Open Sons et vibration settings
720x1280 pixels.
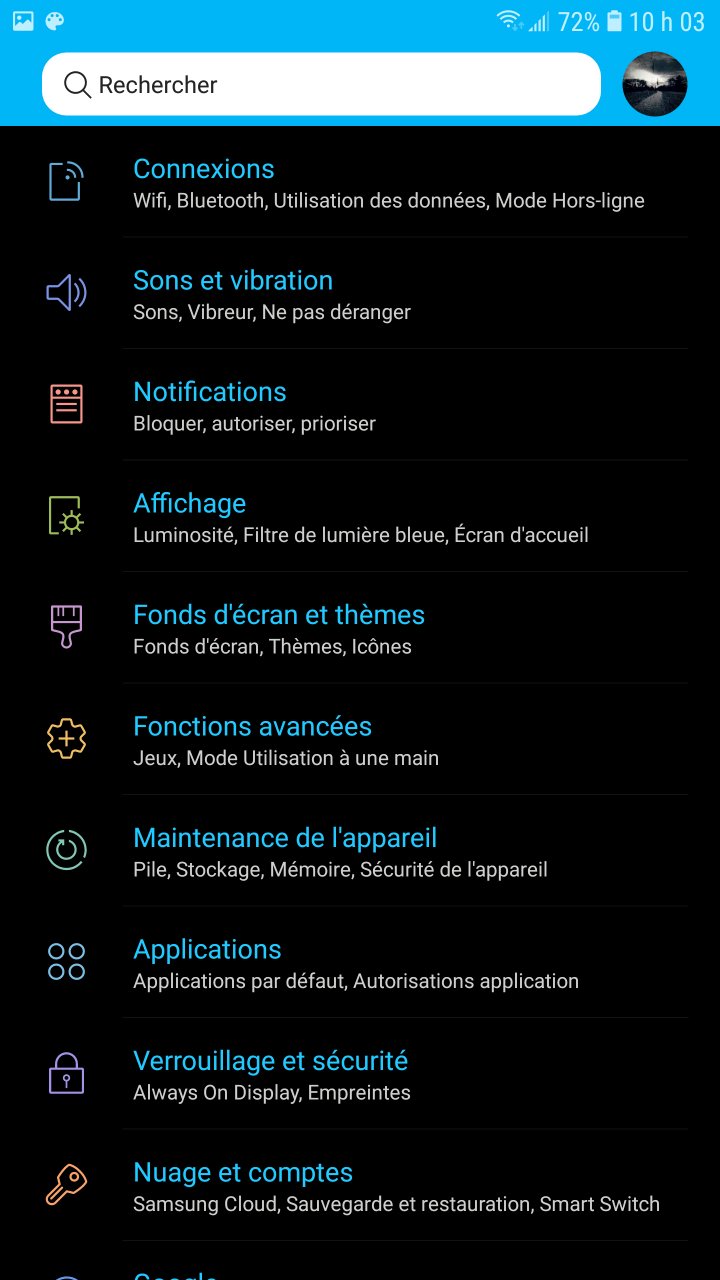360,294
